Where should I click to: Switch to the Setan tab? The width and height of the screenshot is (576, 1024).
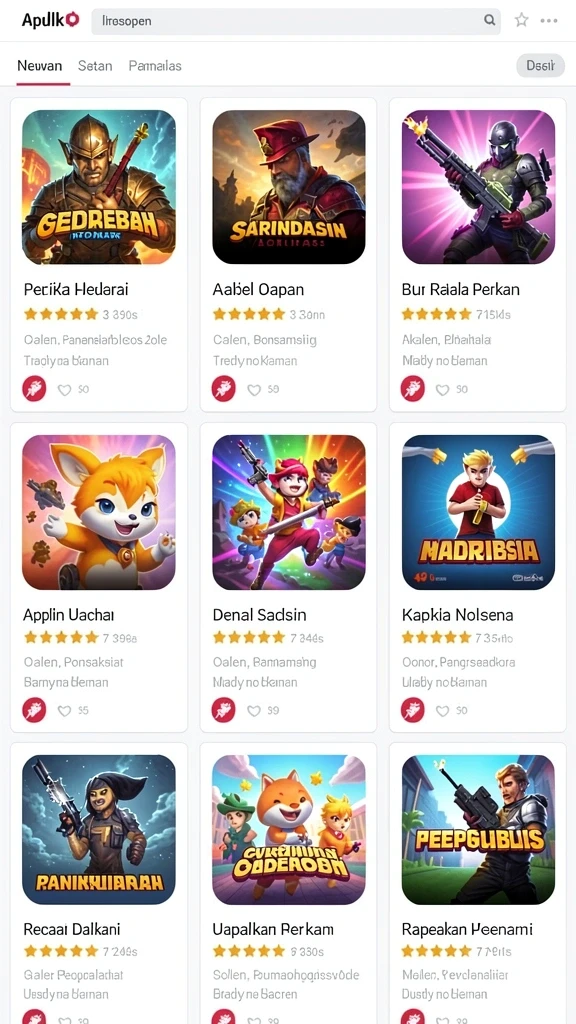click(x=95, y=66)
